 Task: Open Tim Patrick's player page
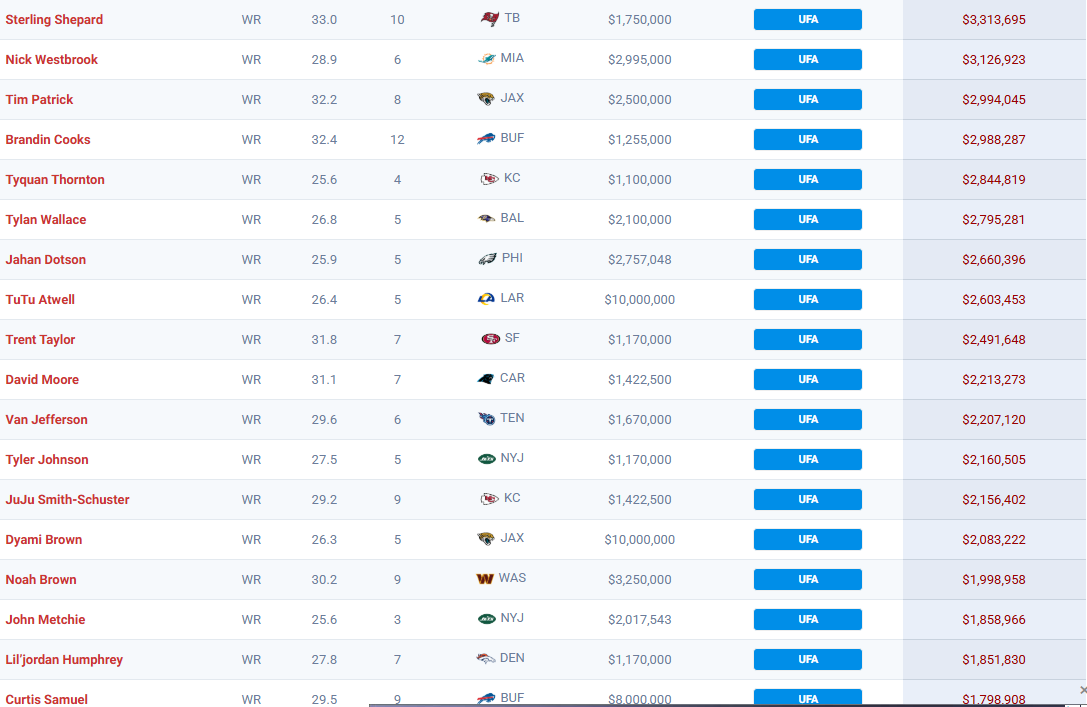click(x=40, y=100)
